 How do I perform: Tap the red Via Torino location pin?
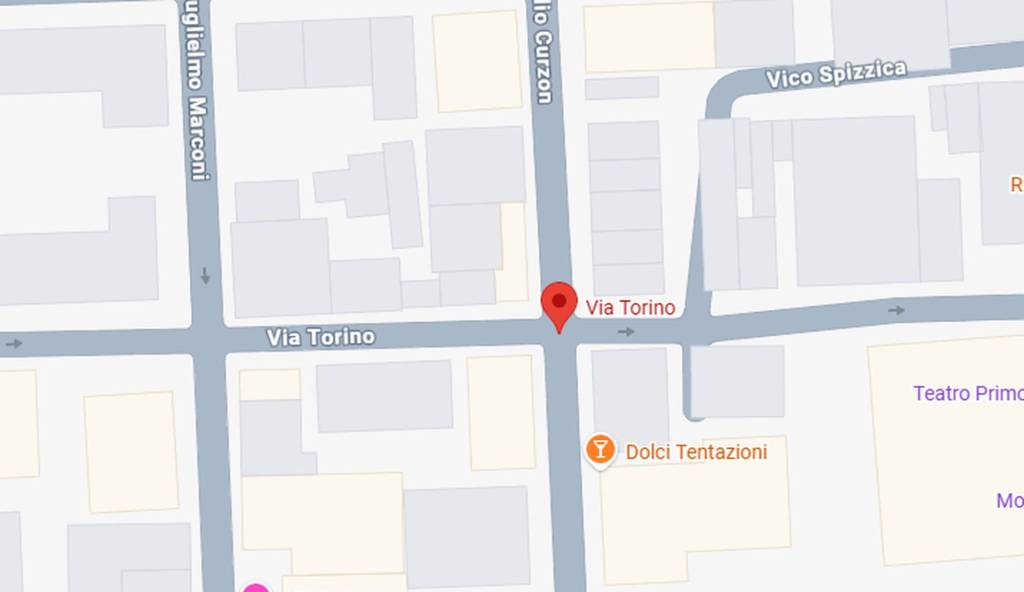coord(559,303)
